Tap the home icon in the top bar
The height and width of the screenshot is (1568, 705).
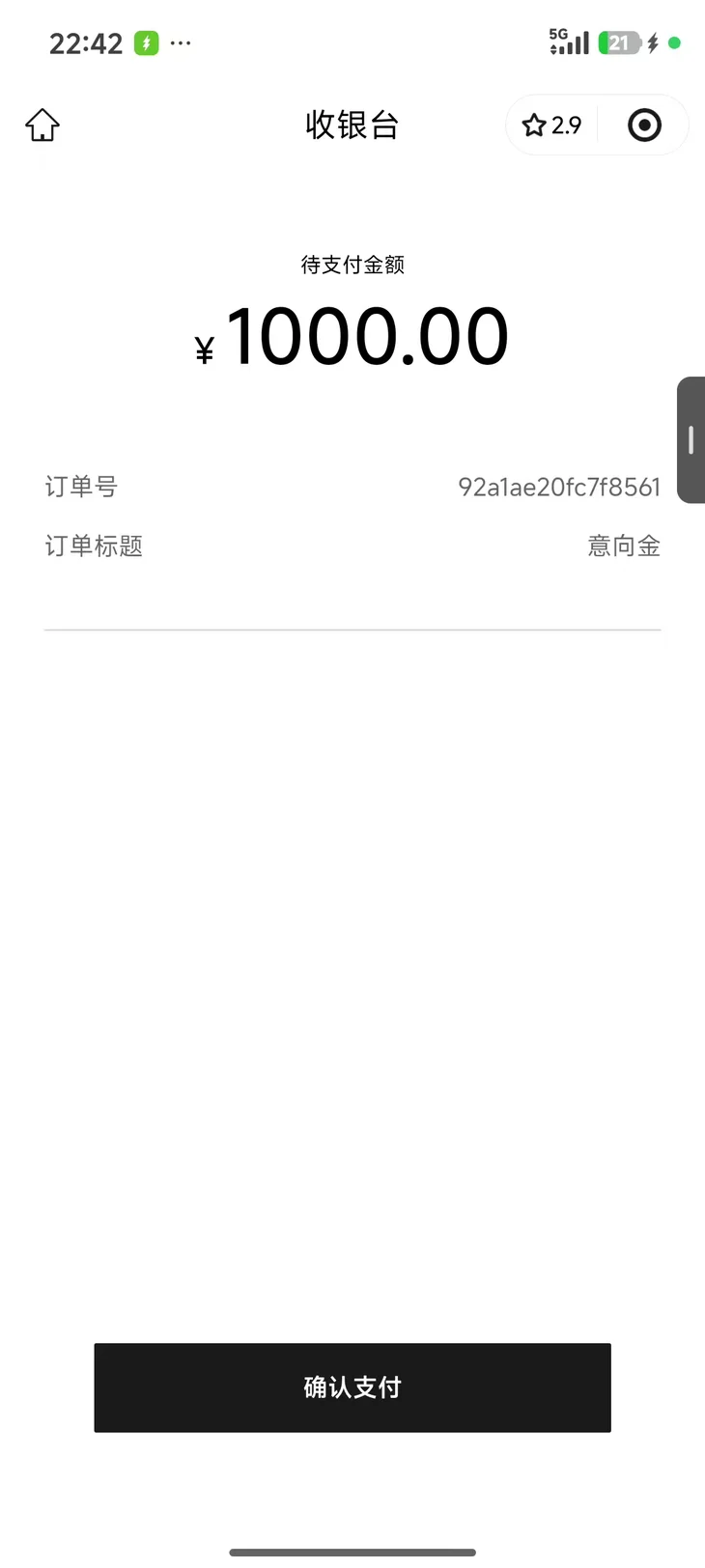42,126
